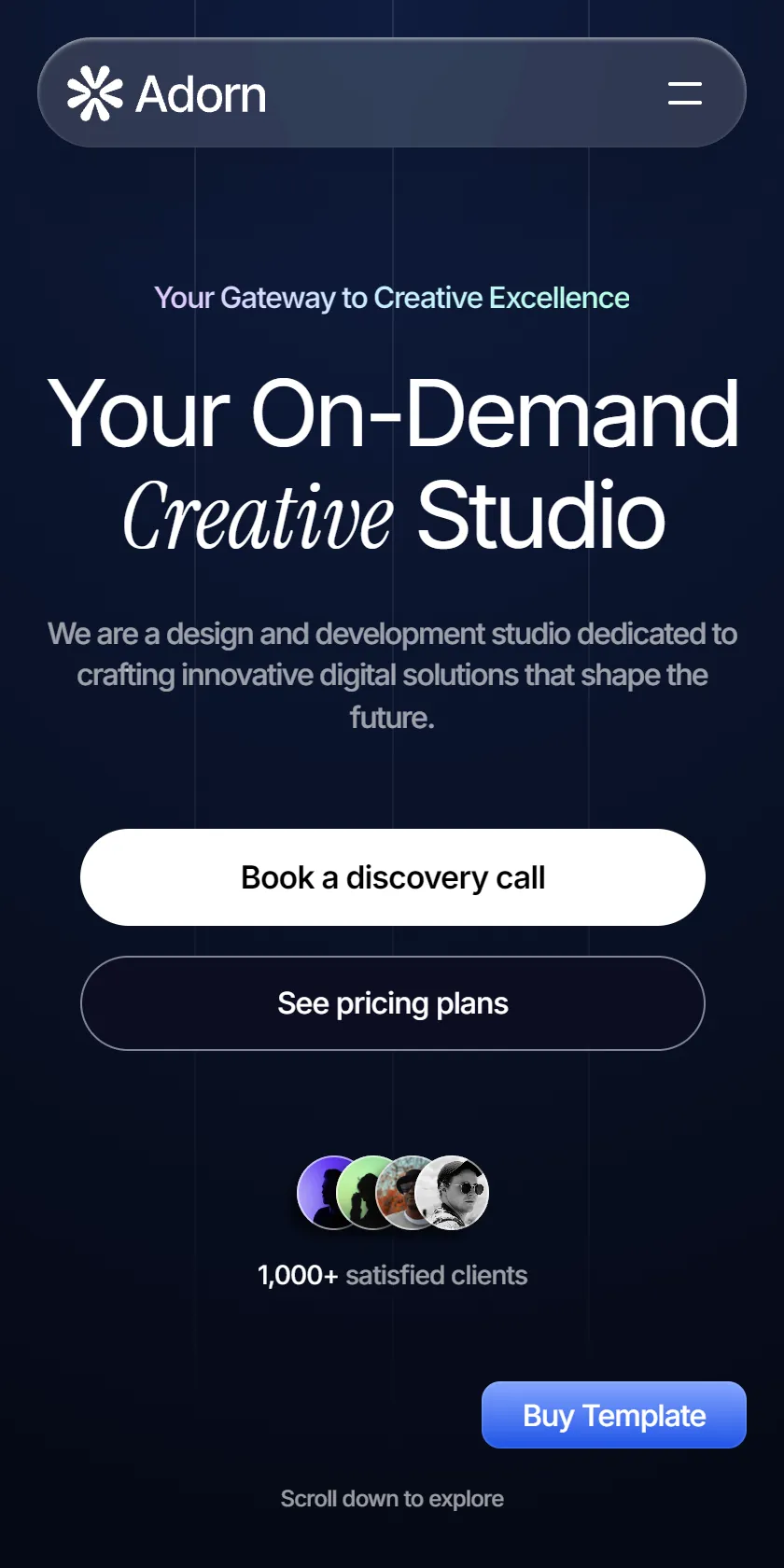Image resolution: width=784 pixels, height=1568 pixels.
Task: Tap the Buy Template button
Action: [x=614, y=1415]
